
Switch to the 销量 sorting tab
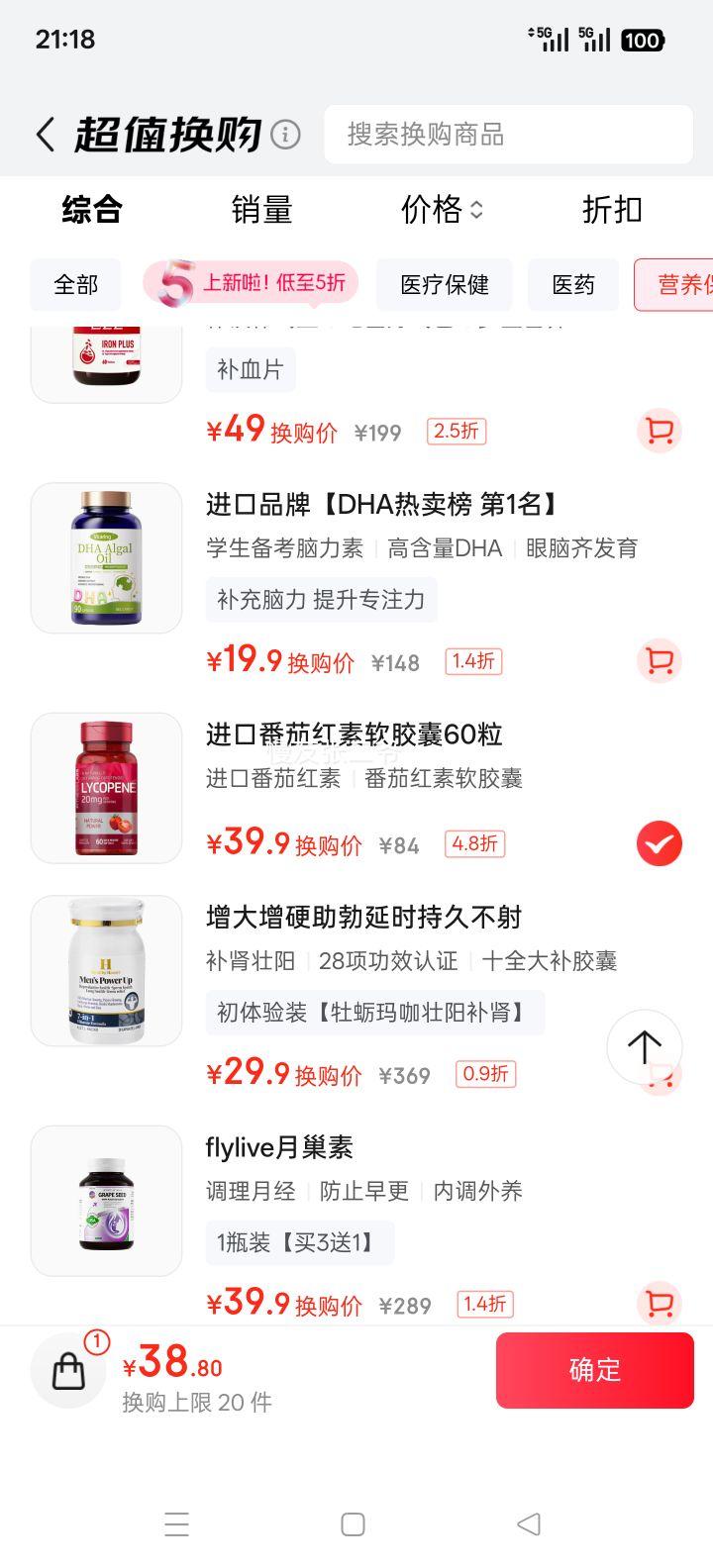point(261,210)
